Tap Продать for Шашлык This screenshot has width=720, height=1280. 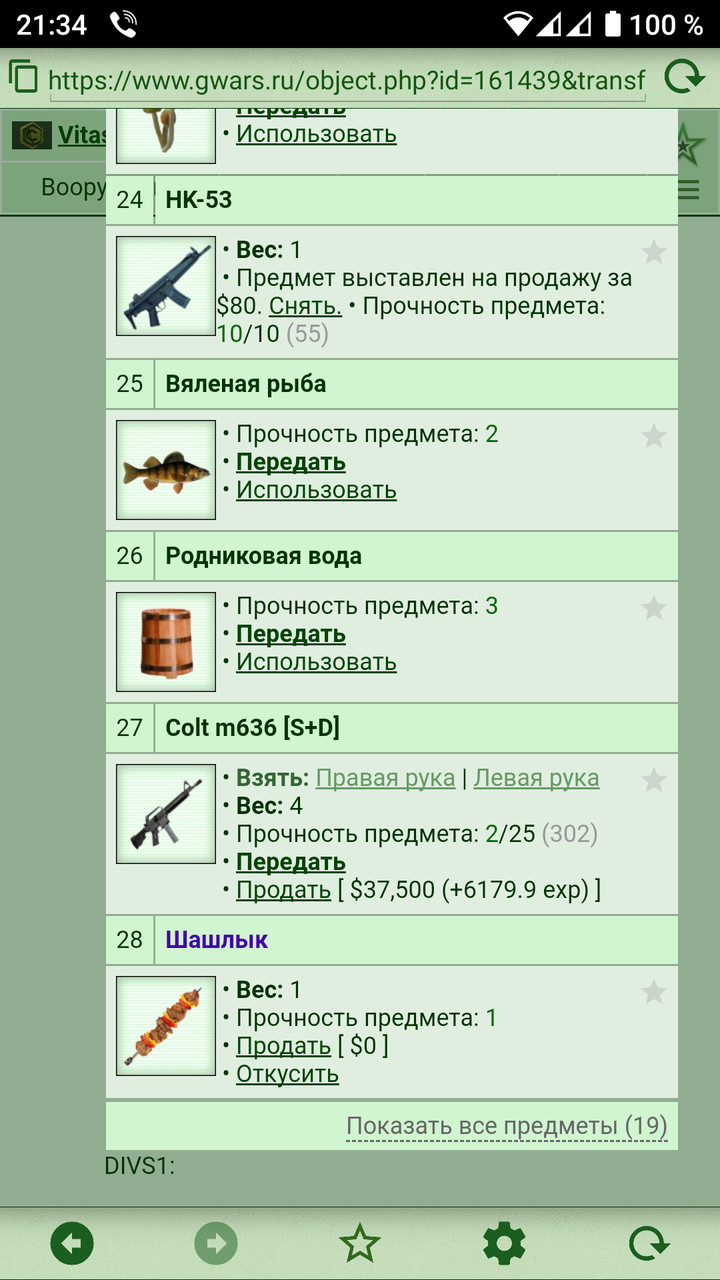[x=283, y=1046]
